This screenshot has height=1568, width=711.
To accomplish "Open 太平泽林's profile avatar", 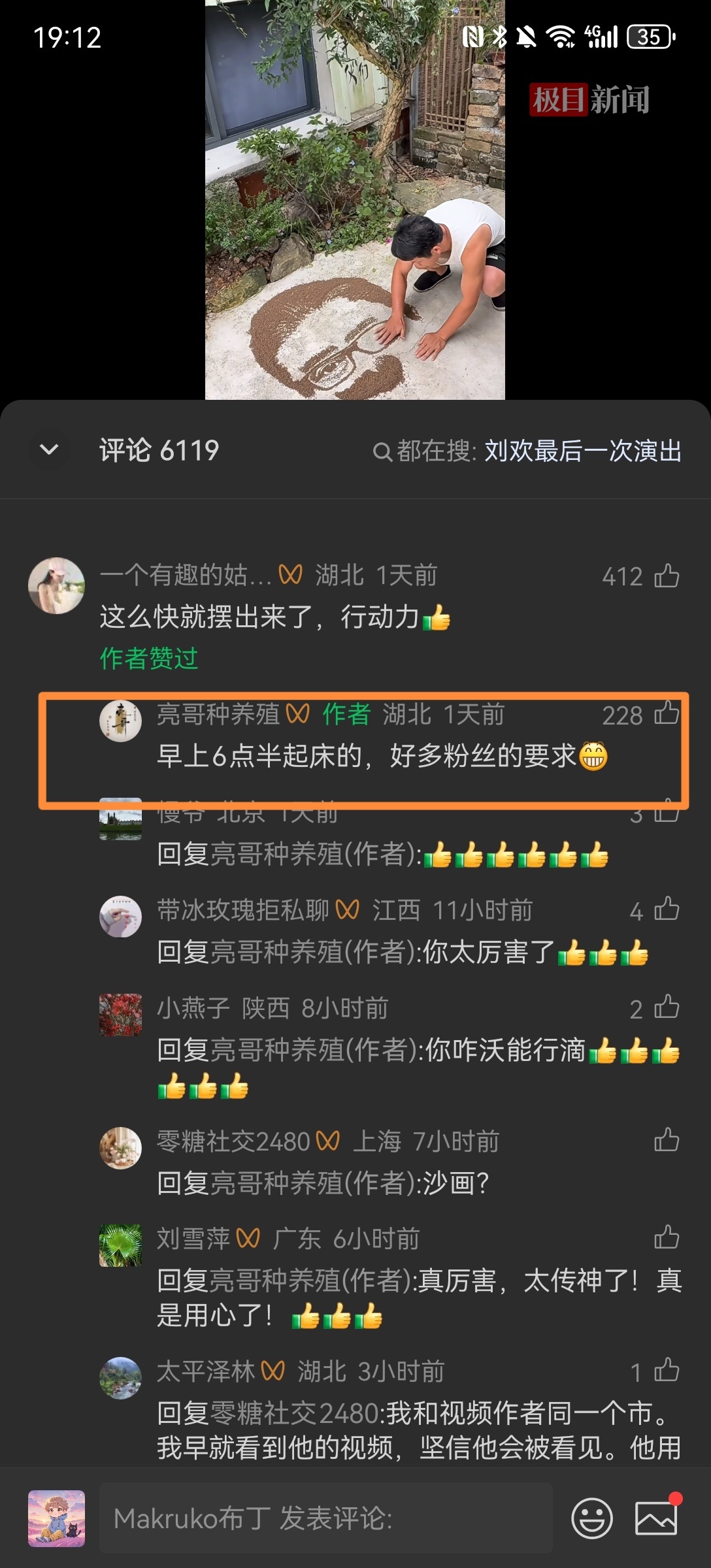I will [120, 1379].
